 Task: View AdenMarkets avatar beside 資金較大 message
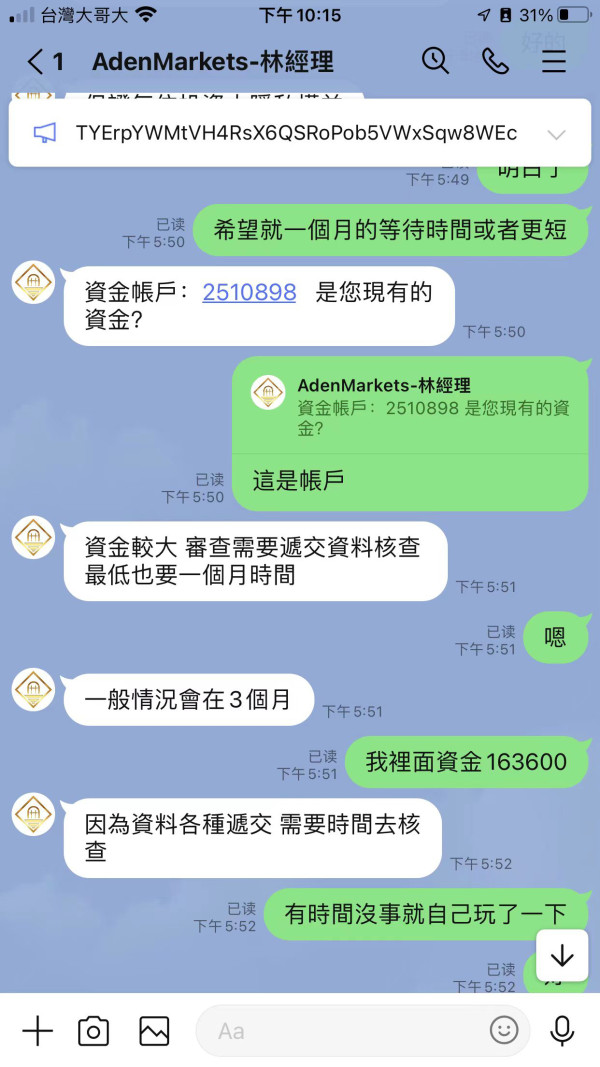33,538
